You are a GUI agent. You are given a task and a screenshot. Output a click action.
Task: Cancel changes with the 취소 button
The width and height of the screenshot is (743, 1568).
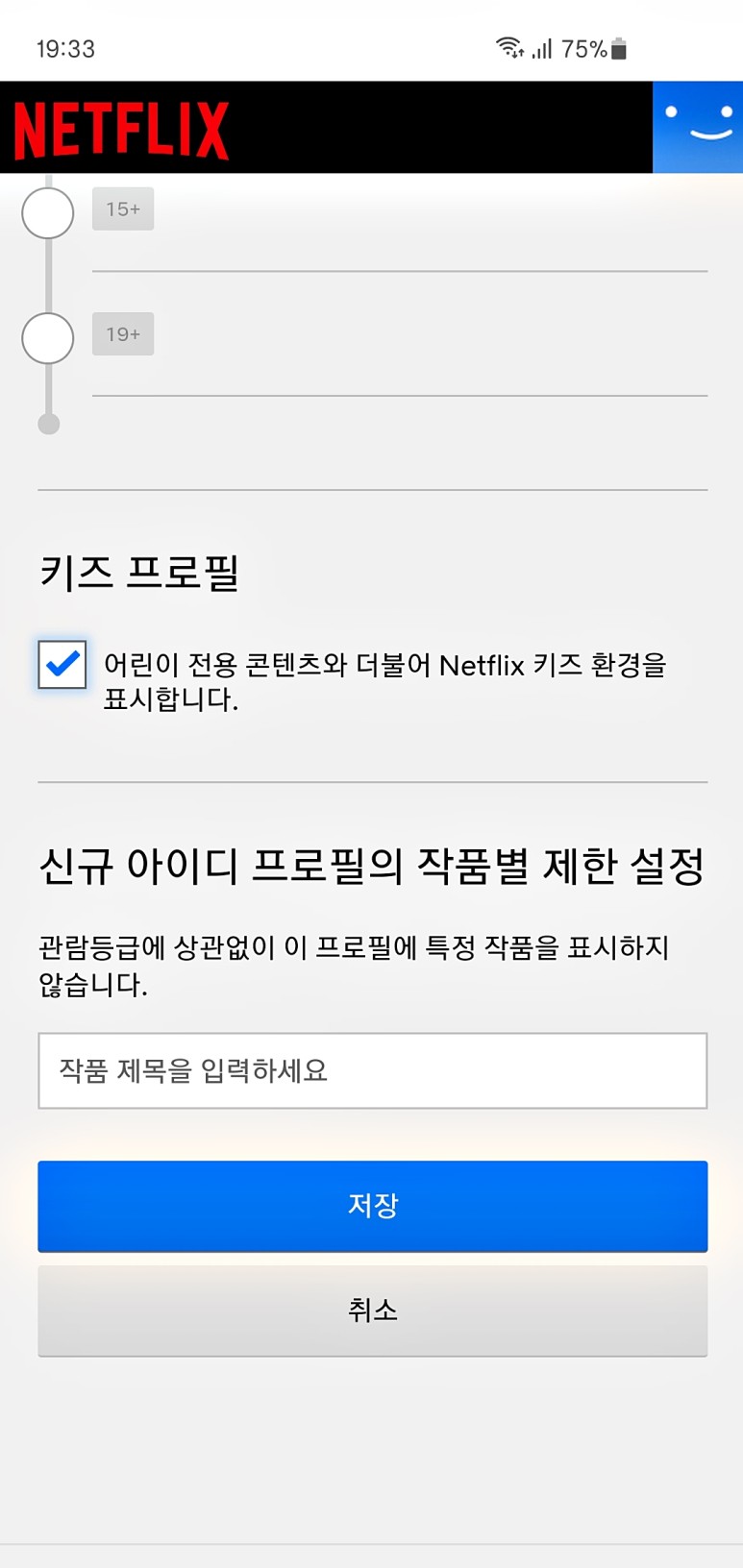pyautogui.click(x=373, y=1311)
